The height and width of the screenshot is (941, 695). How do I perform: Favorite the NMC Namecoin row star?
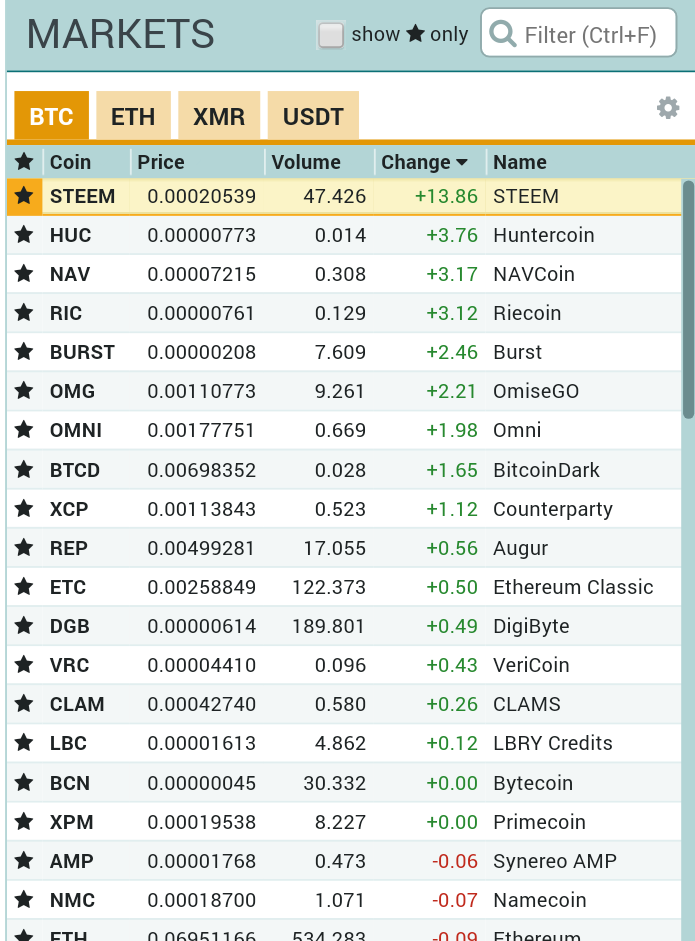pyautogui.click(x=24, y=900)
